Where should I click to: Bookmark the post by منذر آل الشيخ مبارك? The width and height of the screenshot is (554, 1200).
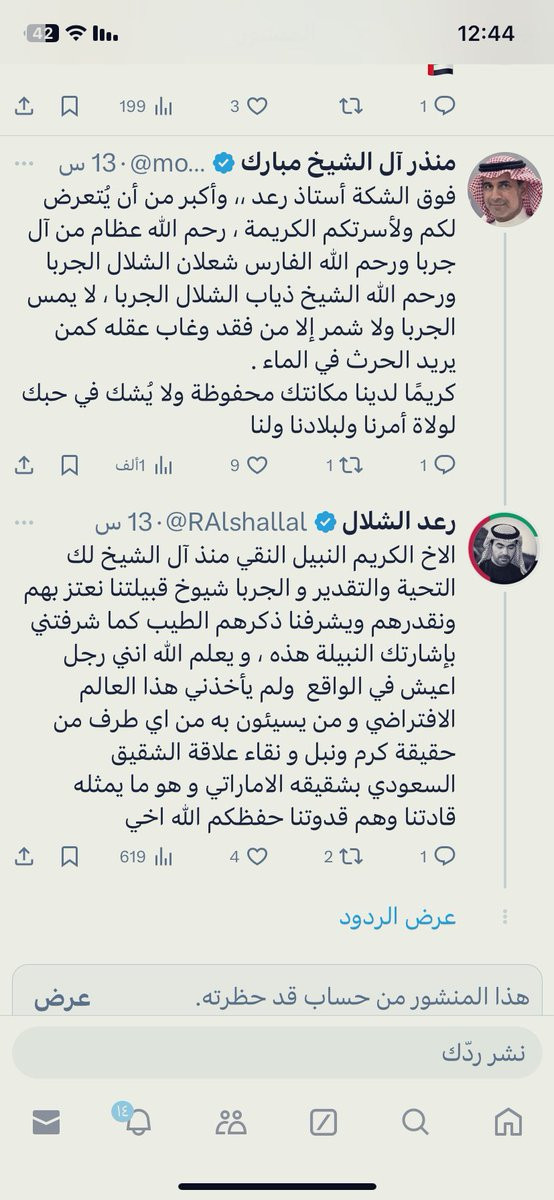(x=69, y=465)
